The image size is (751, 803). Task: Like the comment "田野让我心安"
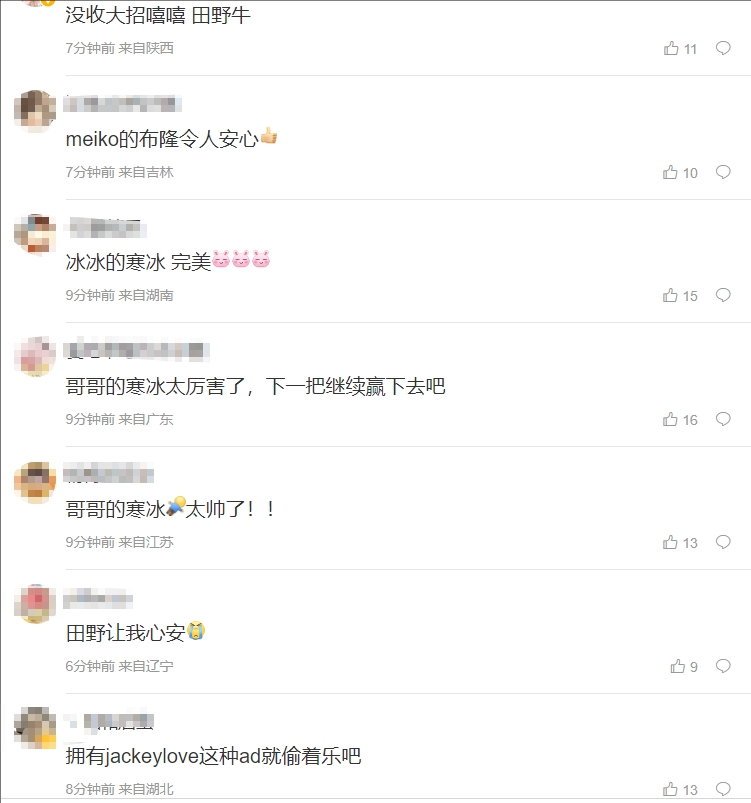(678, 666)
